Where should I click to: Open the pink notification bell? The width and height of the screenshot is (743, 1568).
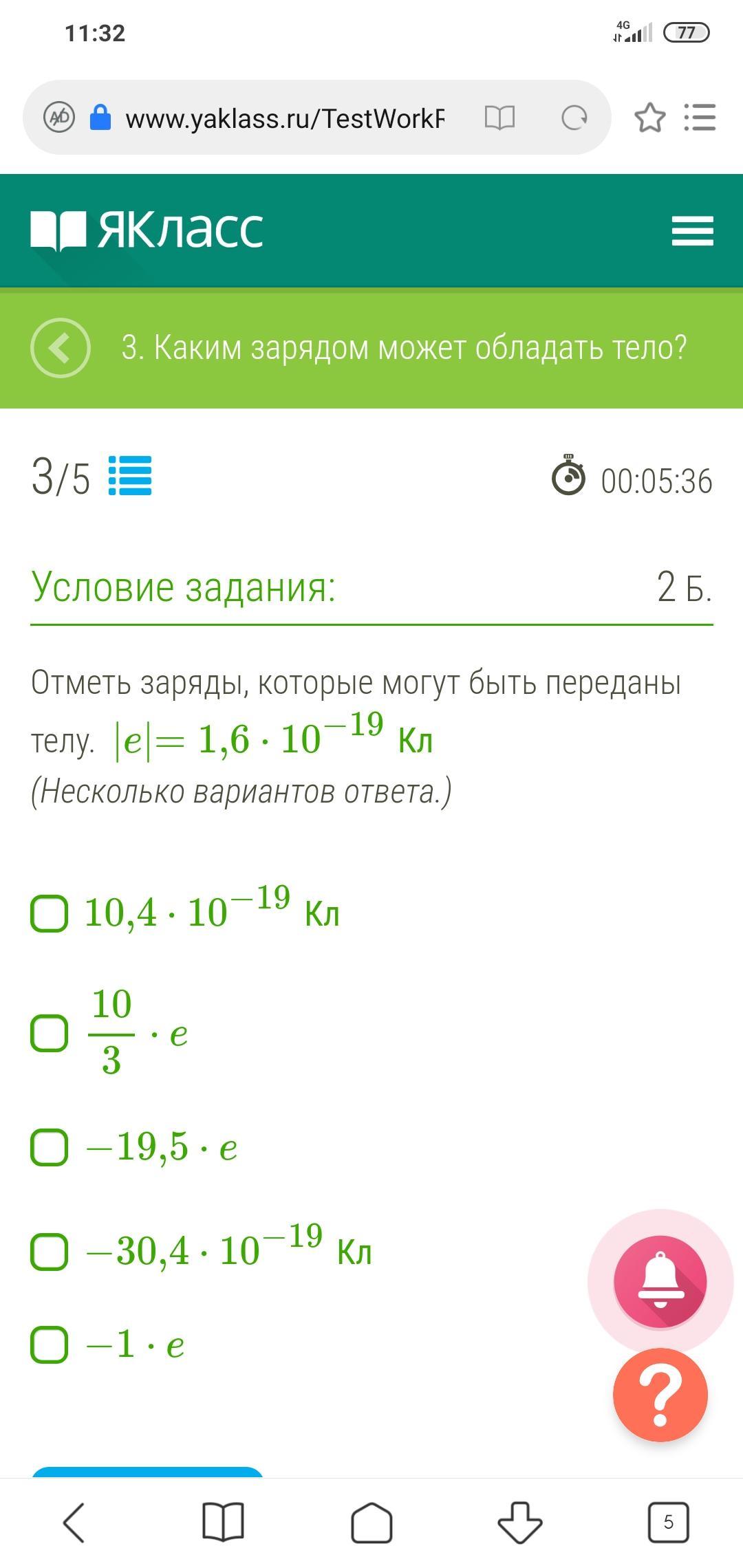pos(660,1282)
